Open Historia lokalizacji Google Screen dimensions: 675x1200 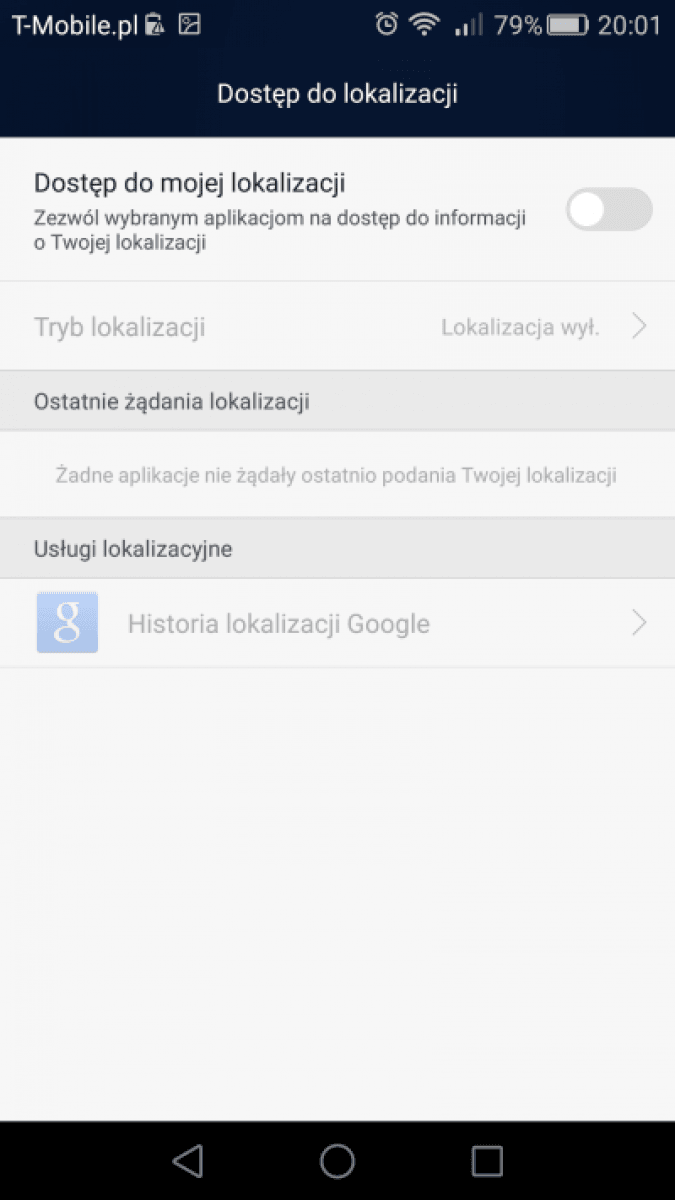(337, 623)
